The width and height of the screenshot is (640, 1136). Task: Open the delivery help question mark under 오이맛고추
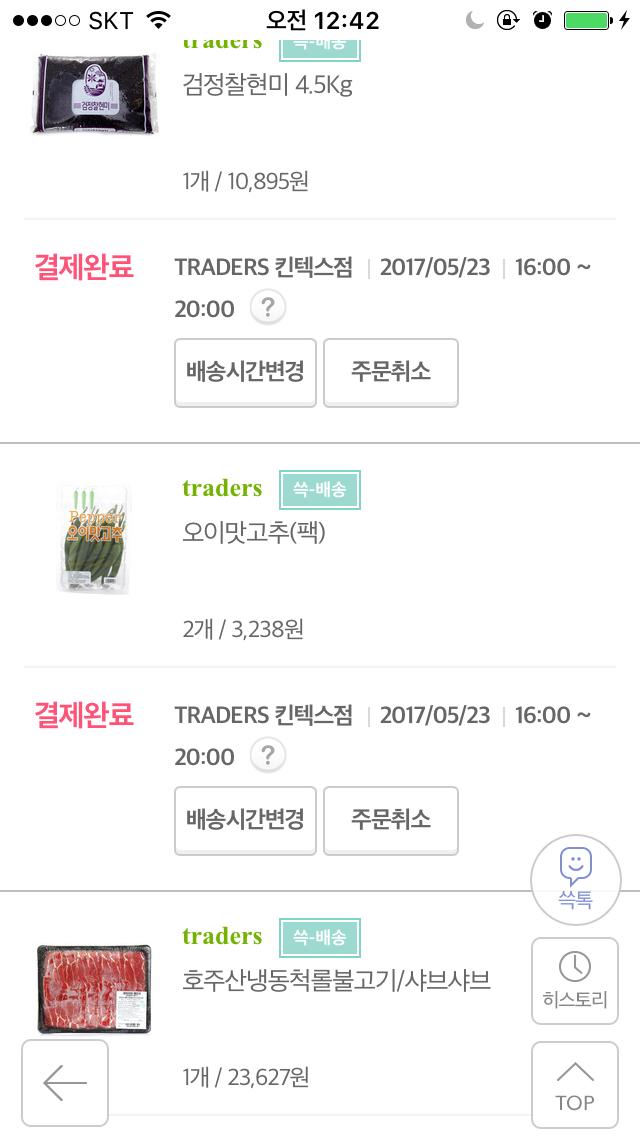[267, 756]
